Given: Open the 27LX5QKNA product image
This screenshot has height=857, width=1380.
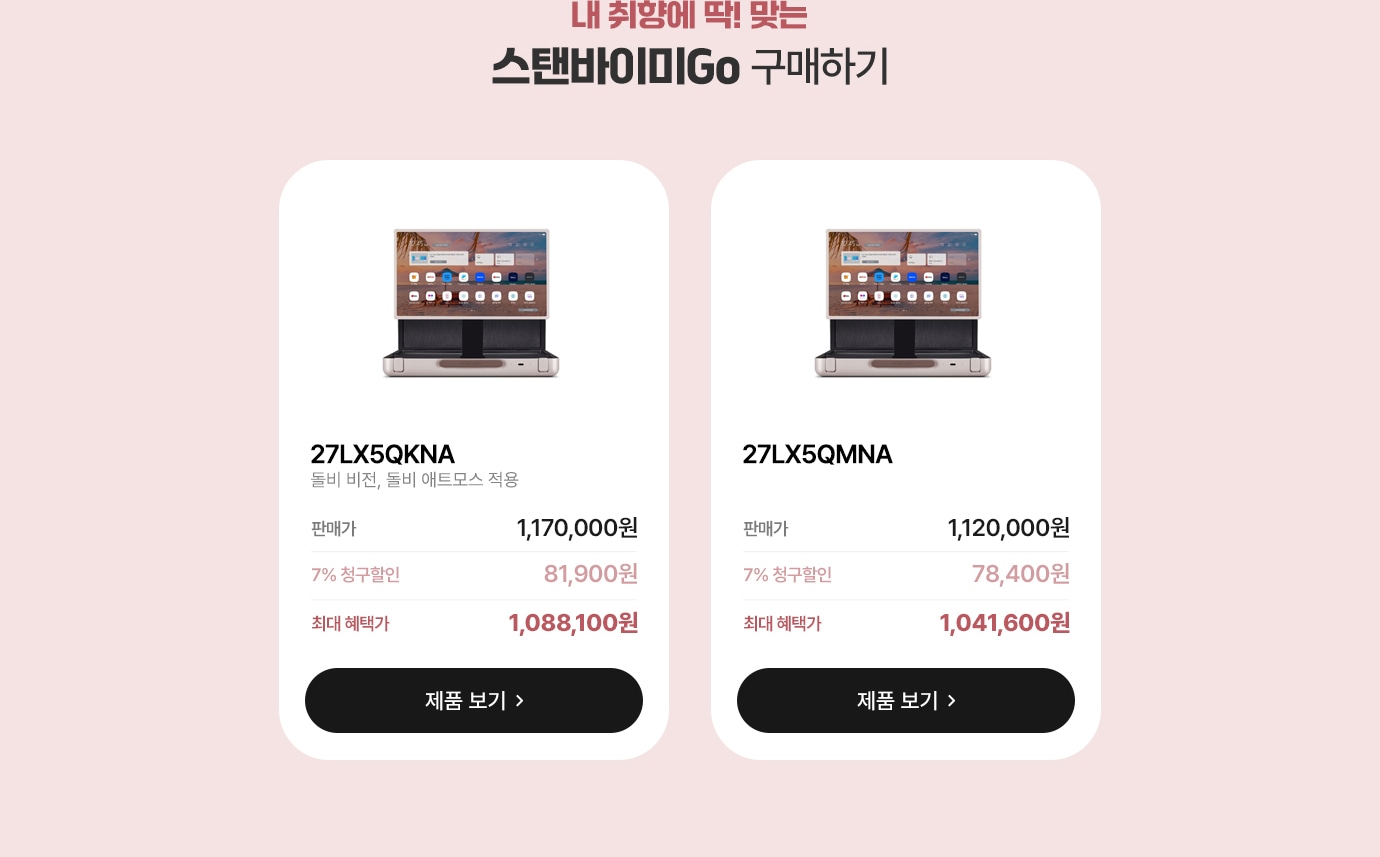Looking at the screenshot, I should (471, 303).
